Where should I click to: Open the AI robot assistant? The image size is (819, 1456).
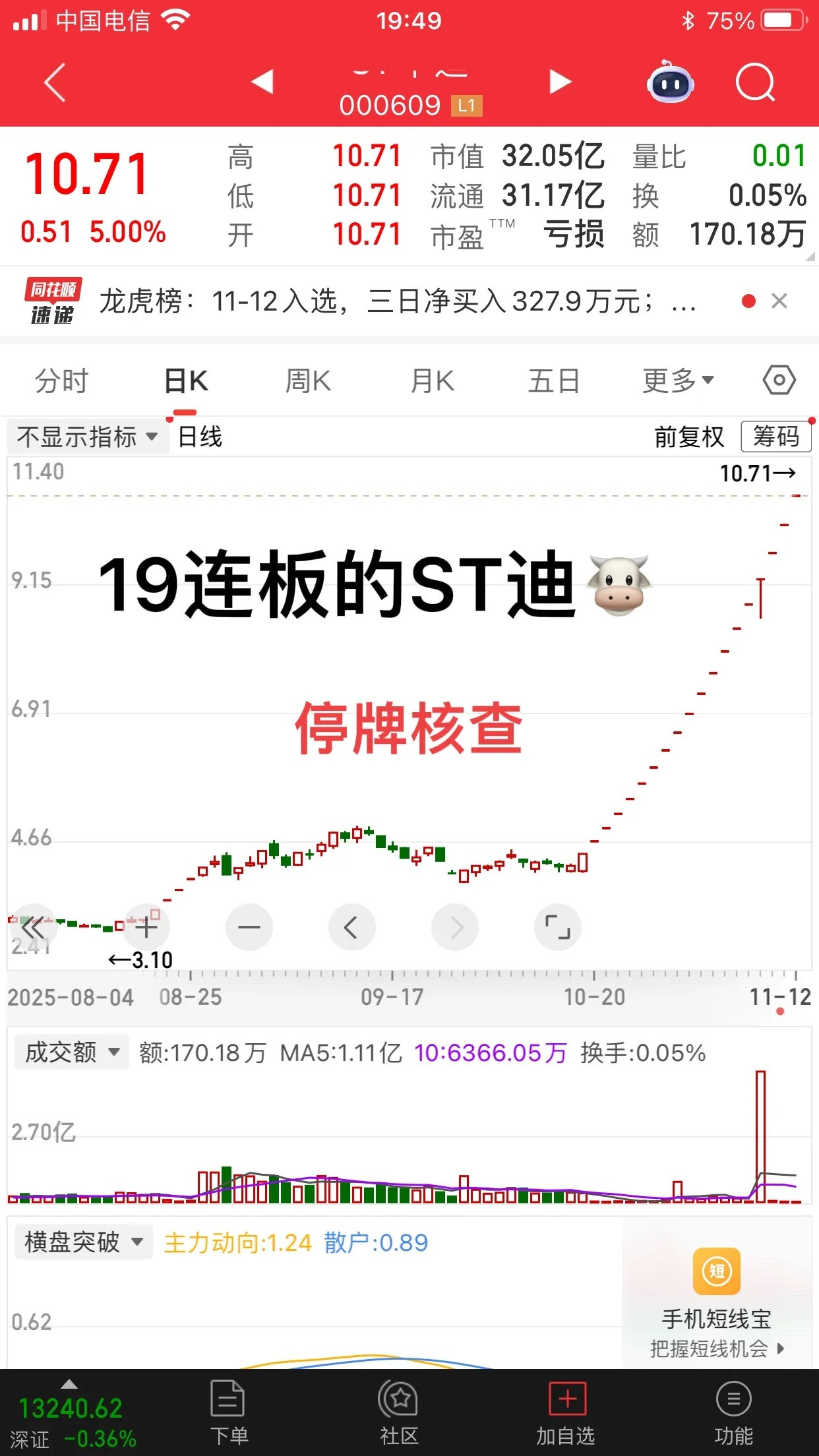(x=669, y=81)
